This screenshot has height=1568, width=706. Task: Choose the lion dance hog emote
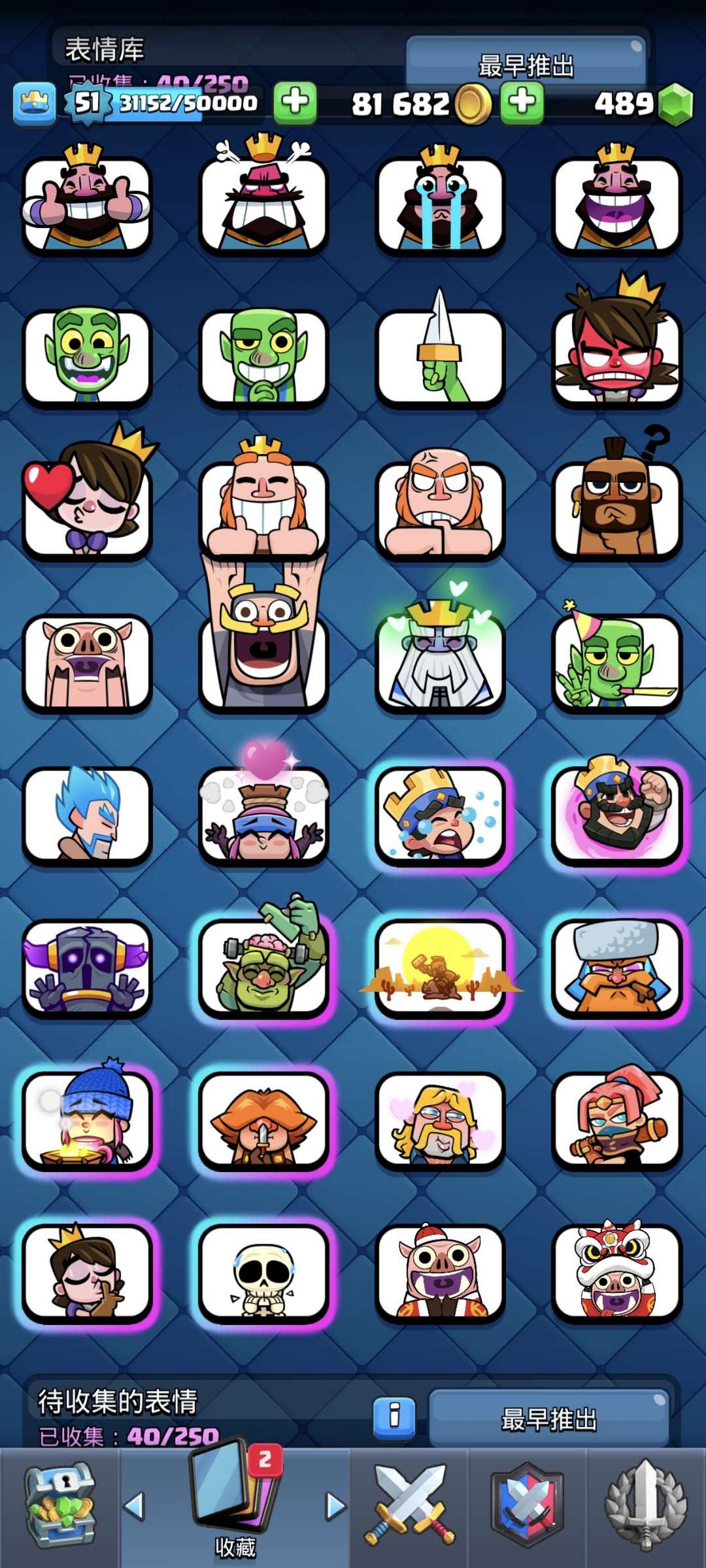coord(616,1271)
